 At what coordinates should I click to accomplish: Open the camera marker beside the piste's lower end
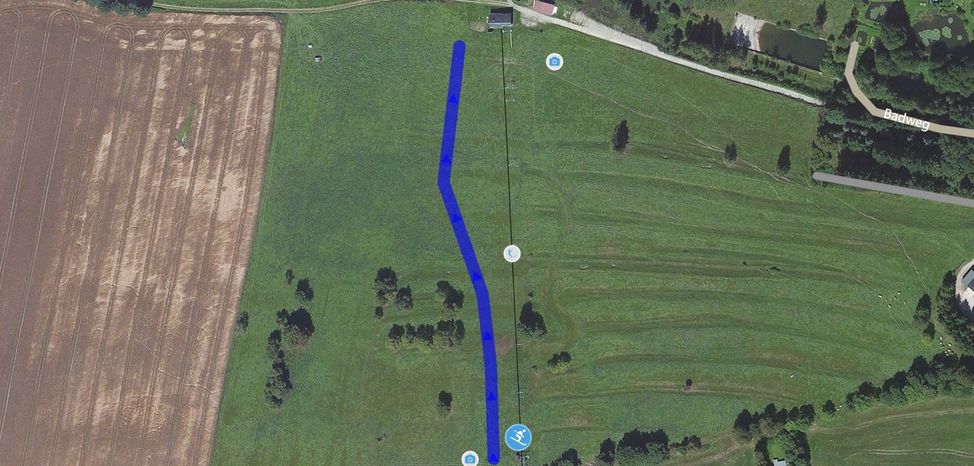470,459
